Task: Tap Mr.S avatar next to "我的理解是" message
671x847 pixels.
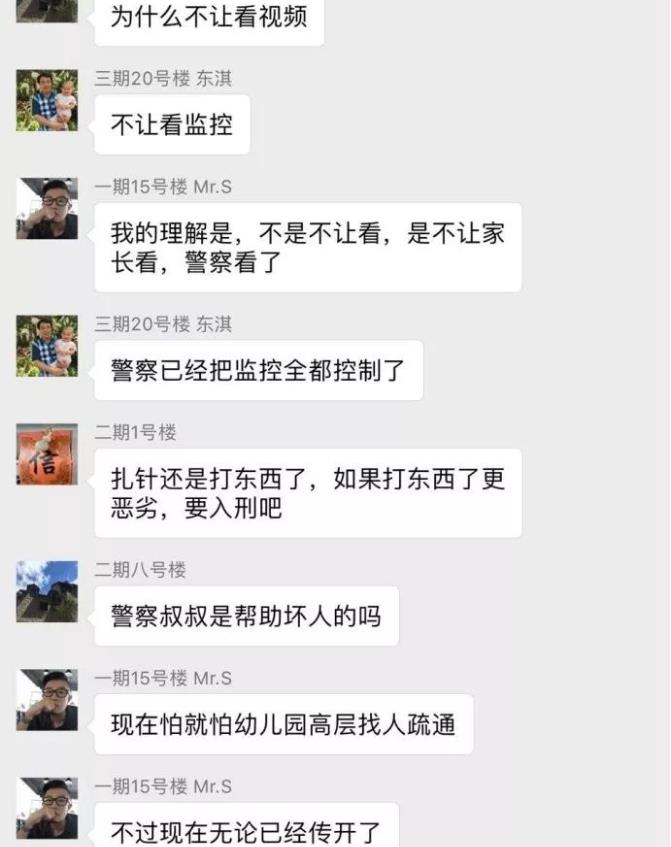Action: pyautogui.click(x=47, y=208)
